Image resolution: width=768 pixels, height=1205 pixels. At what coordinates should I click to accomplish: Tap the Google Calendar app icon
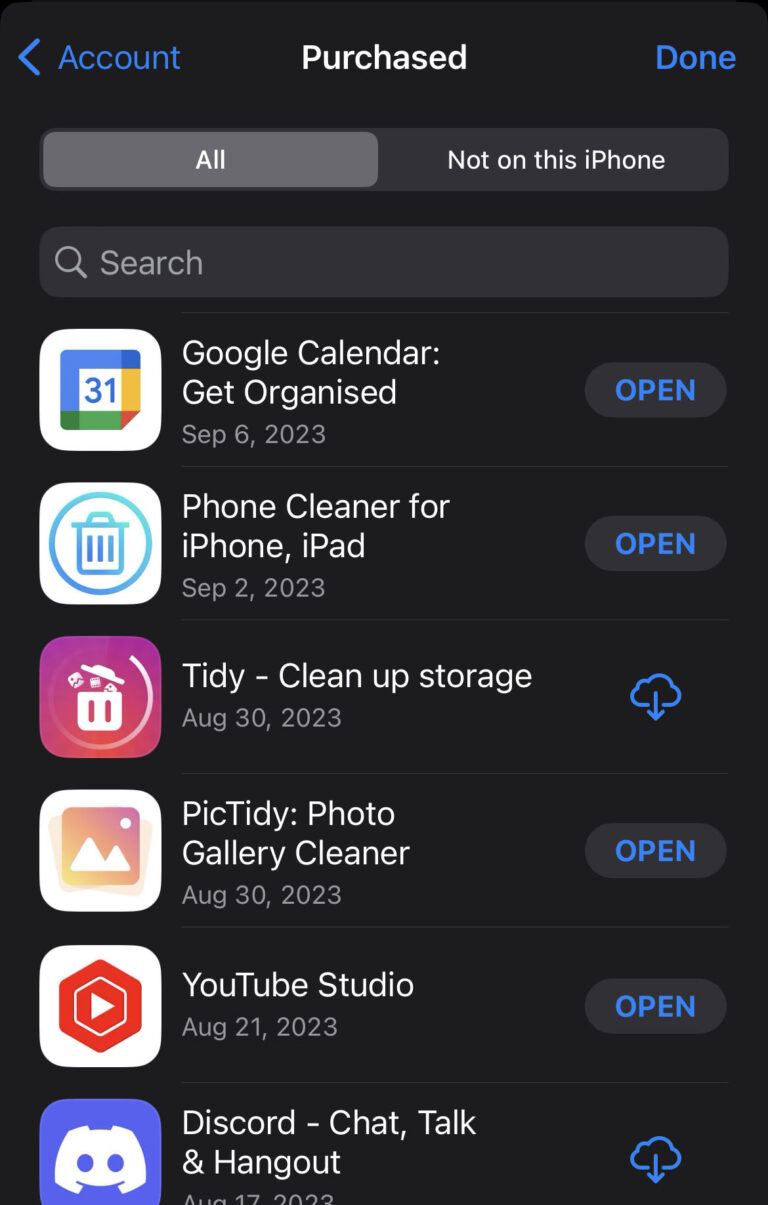tap(100, 390)
